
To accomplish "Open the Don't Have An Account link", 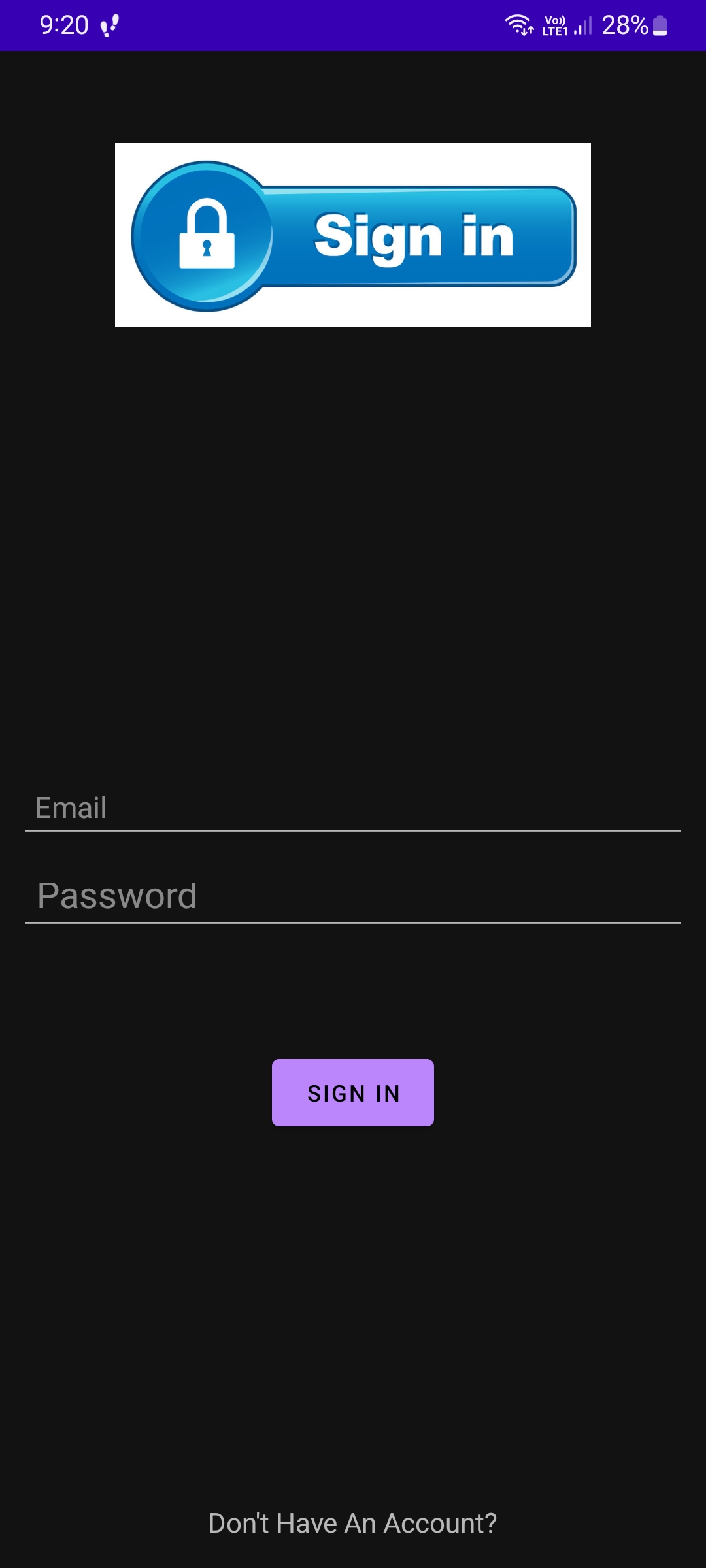I will coord(353,1523).
